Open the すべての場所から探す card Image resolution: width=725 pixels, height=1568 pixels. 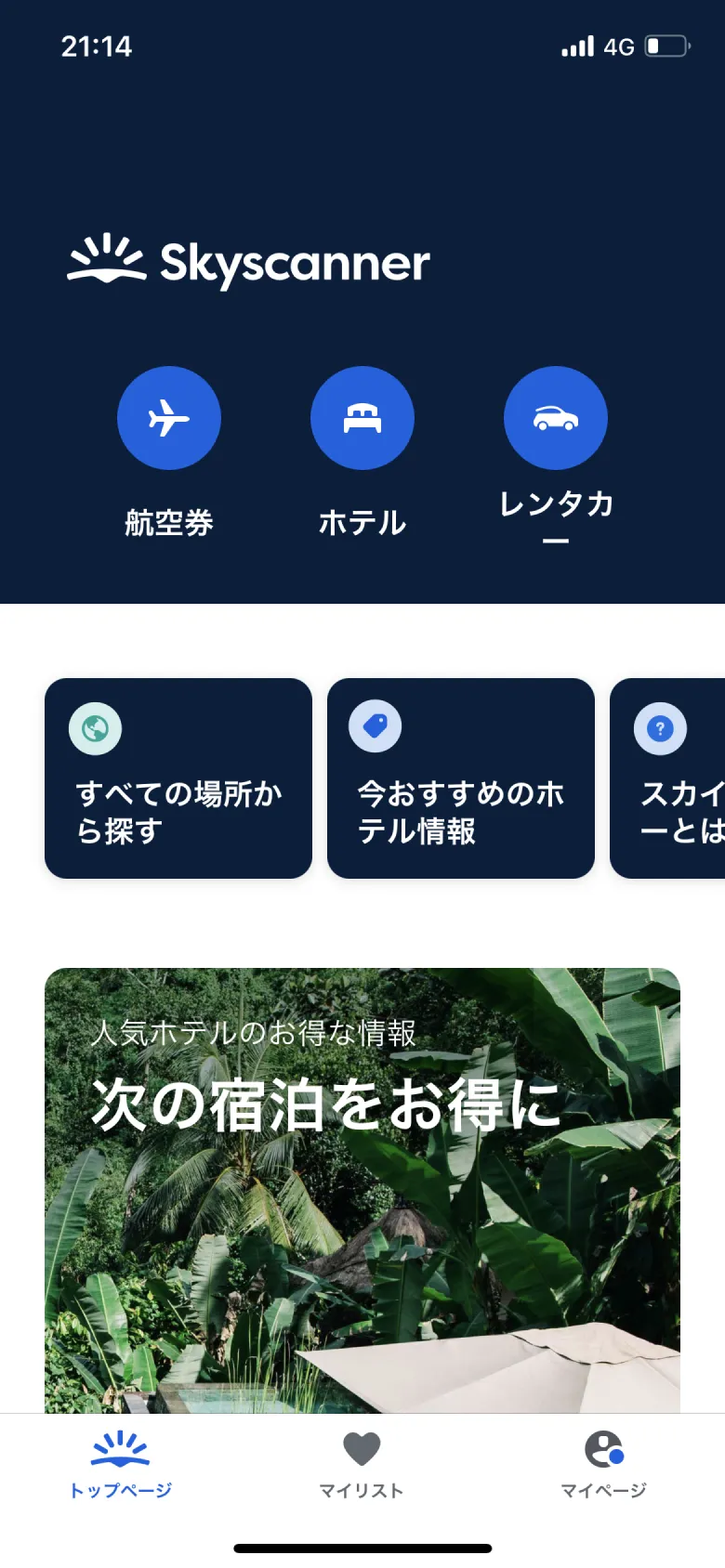178,777
